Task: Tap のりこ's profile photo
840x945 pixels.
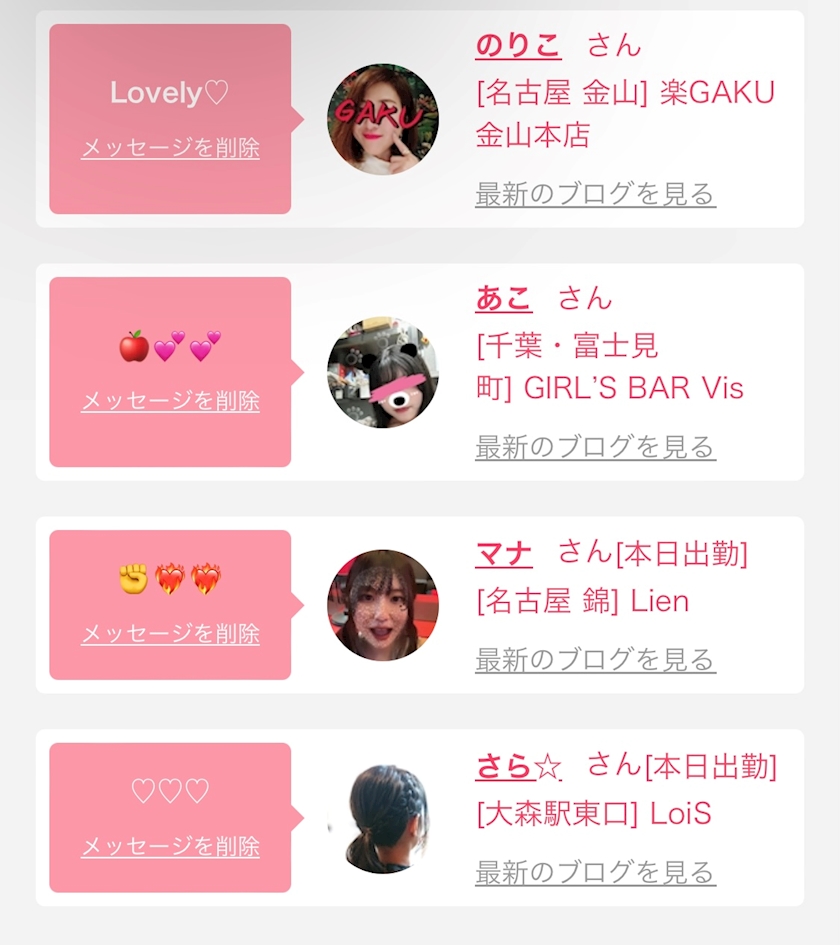Action: 383,119
